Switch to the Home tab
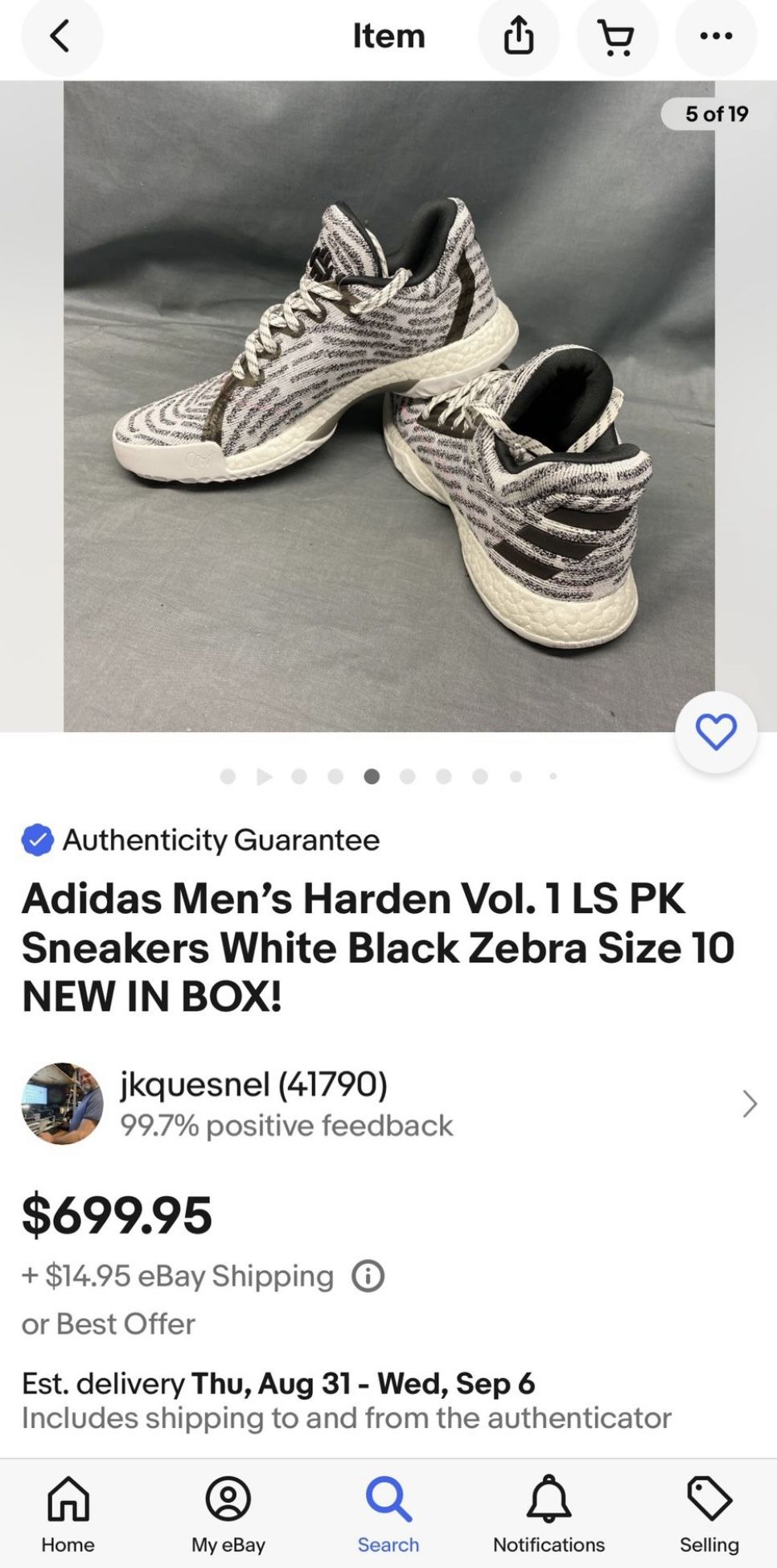This screenshot has width=777, height=1568. 68,1514
